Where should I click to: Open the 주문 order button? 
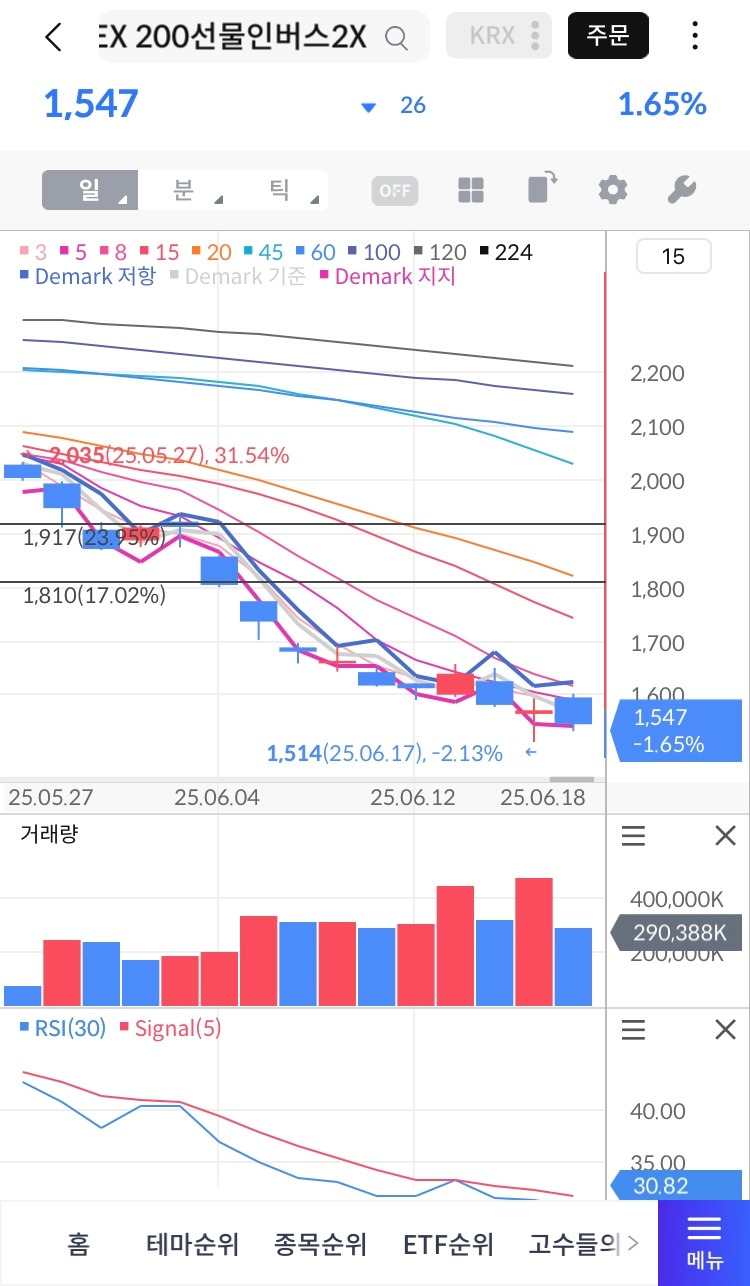pyautogui.click(x=608, y=37)
